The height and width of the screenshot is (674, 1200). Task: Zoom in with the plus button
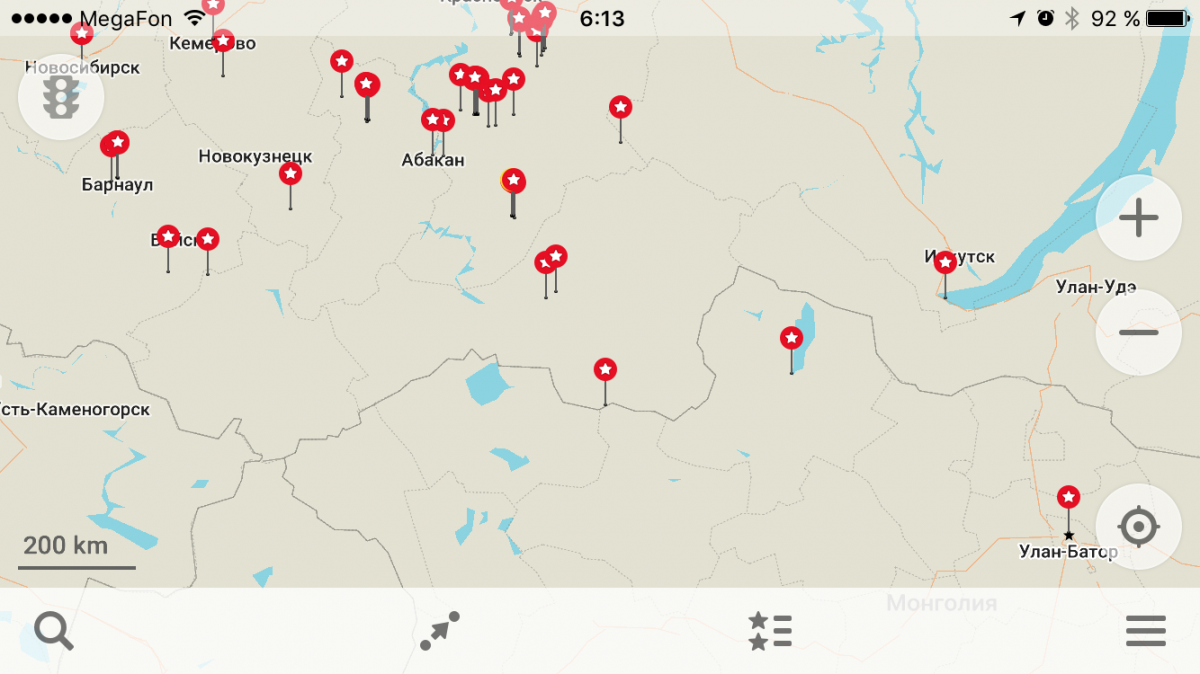click(x=1138, y=218)
